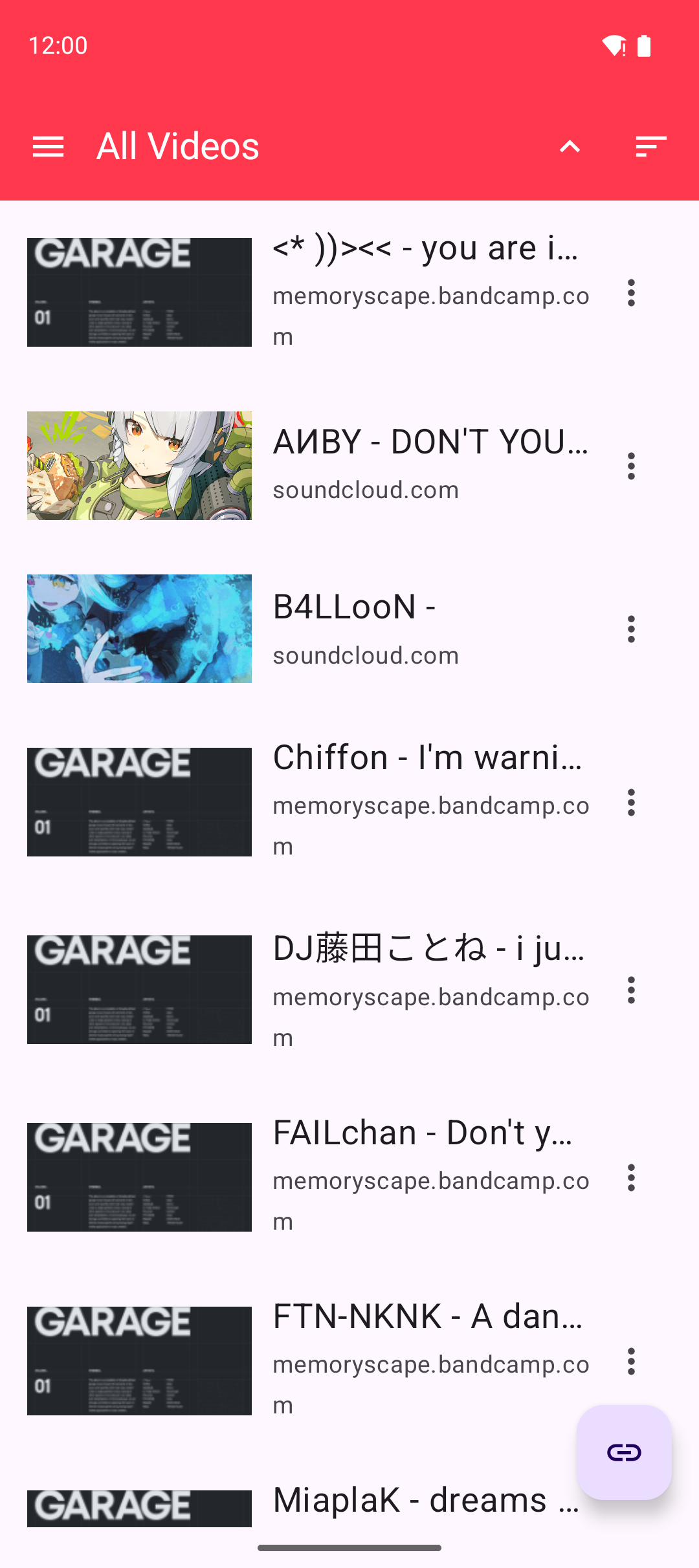The image size is (699, 1568).
Task: Open overflow menu for FTN-NKNK video
Action: (631, 1362)
